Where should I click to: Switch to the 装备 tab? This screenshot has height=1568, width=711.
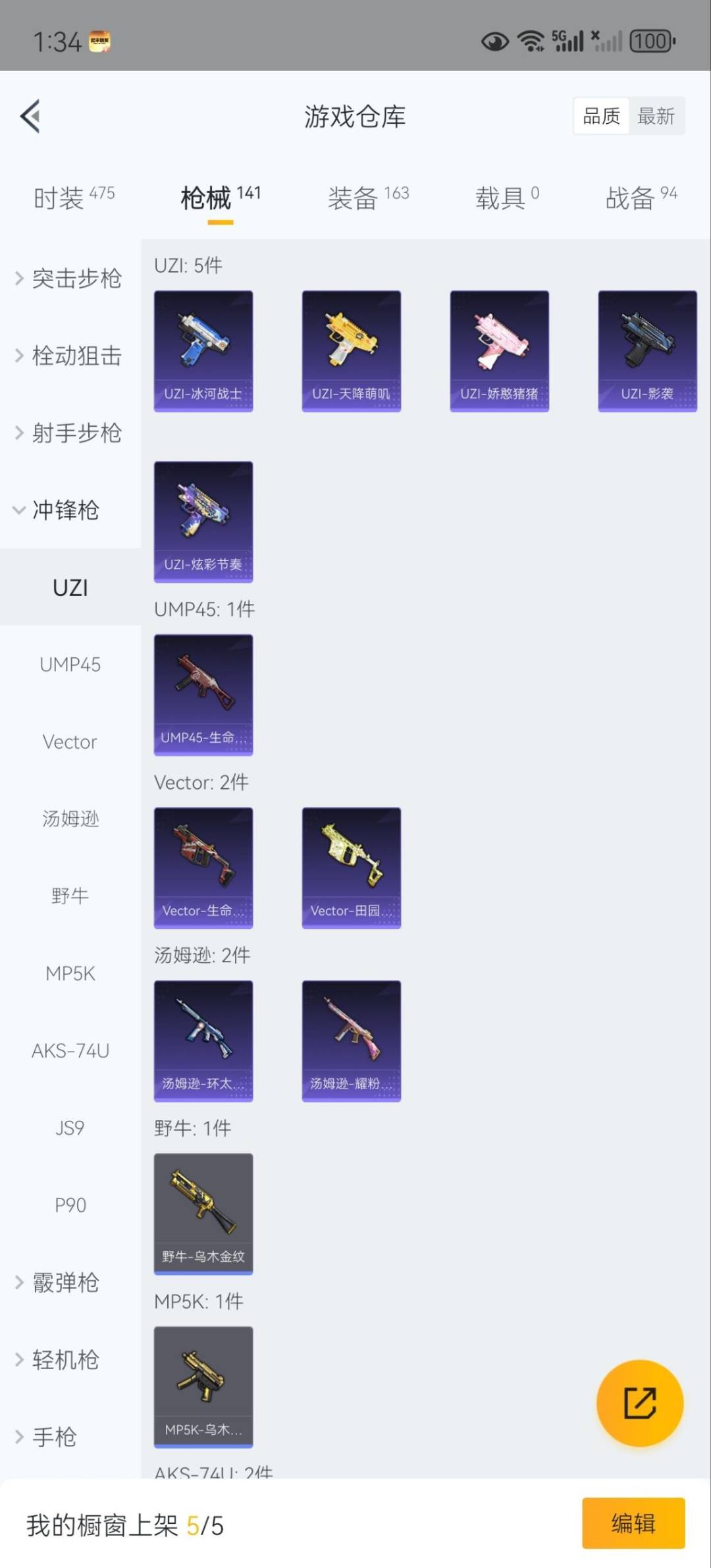click(x=368, y=197)
